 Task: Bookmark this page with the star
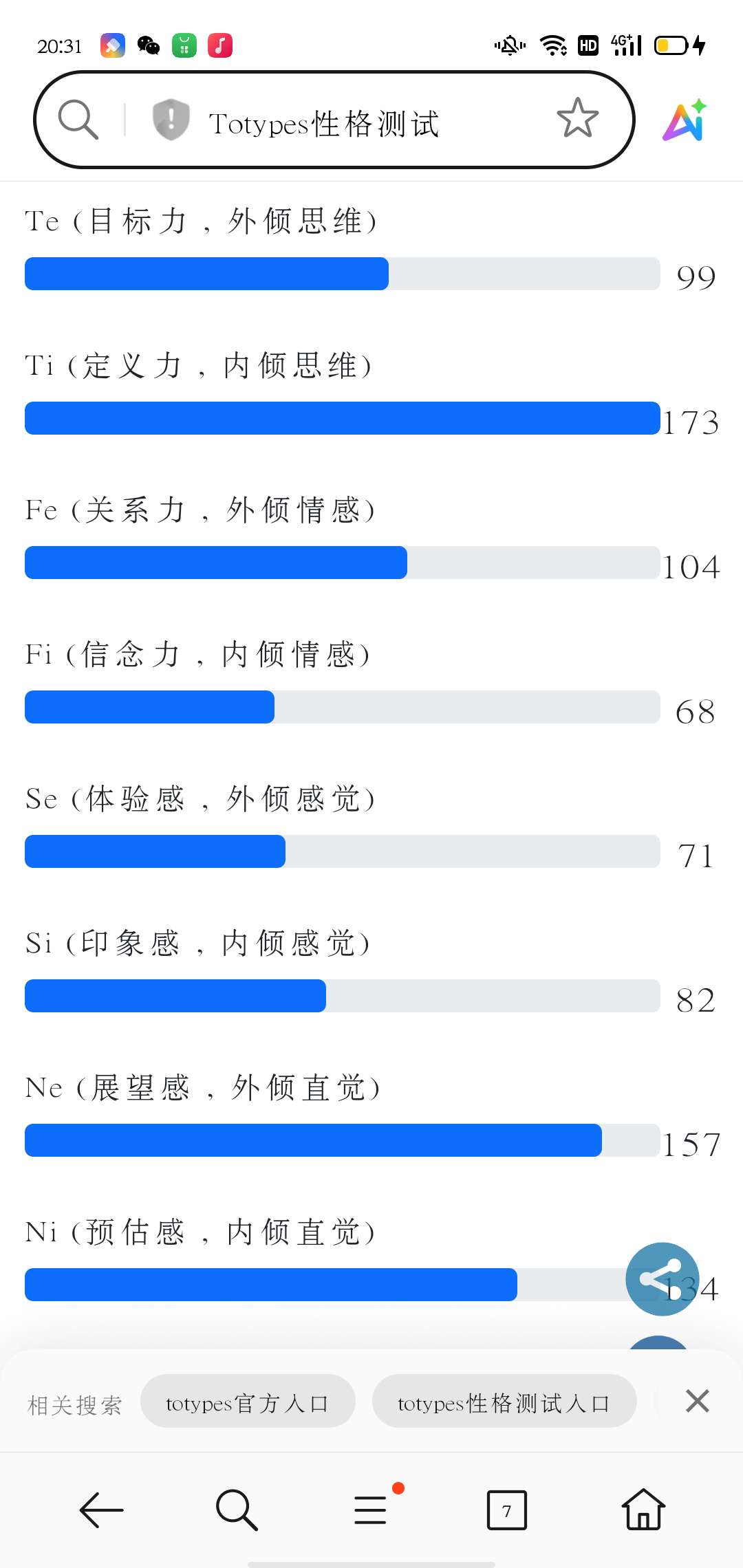(577, 118)
